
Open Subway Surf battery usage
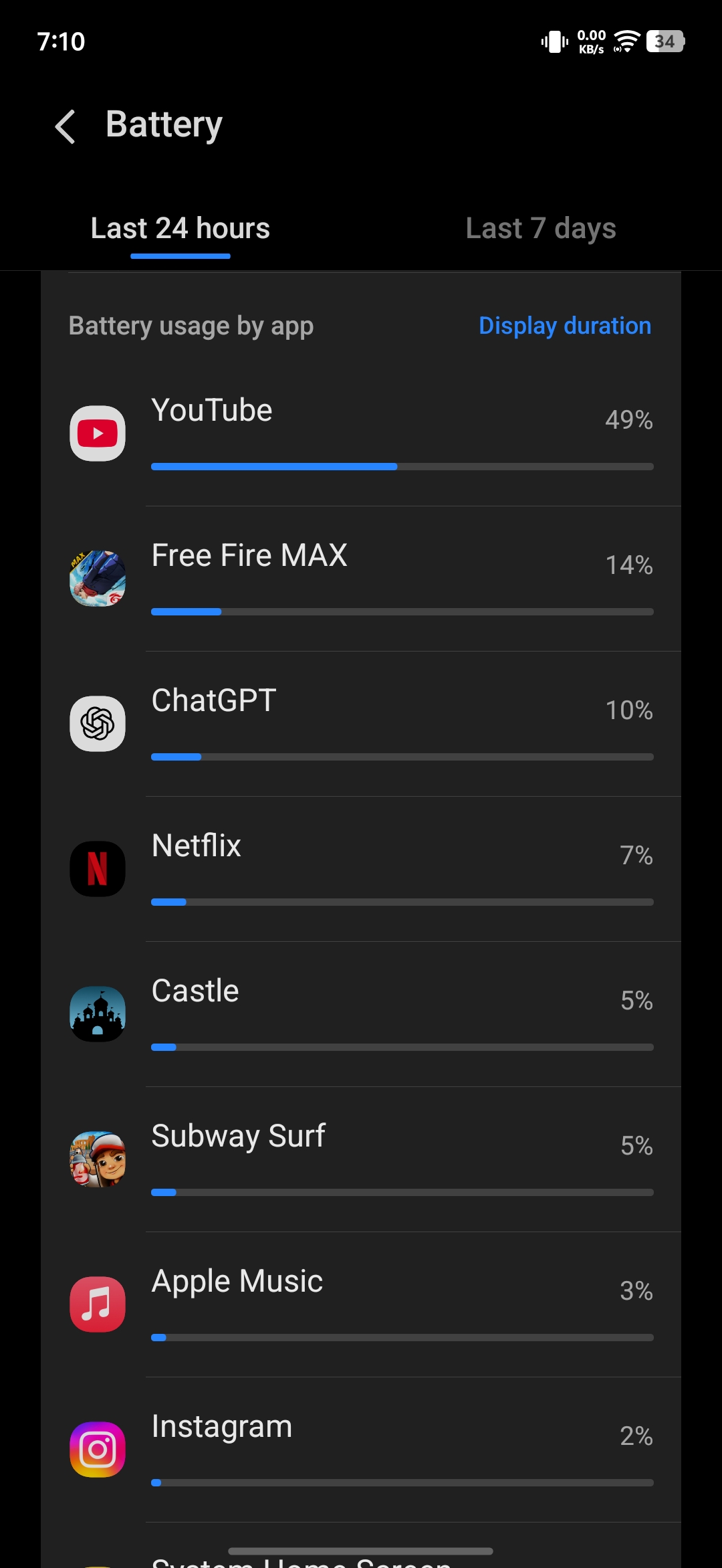pyautogui.click(x=361, y=1159)
